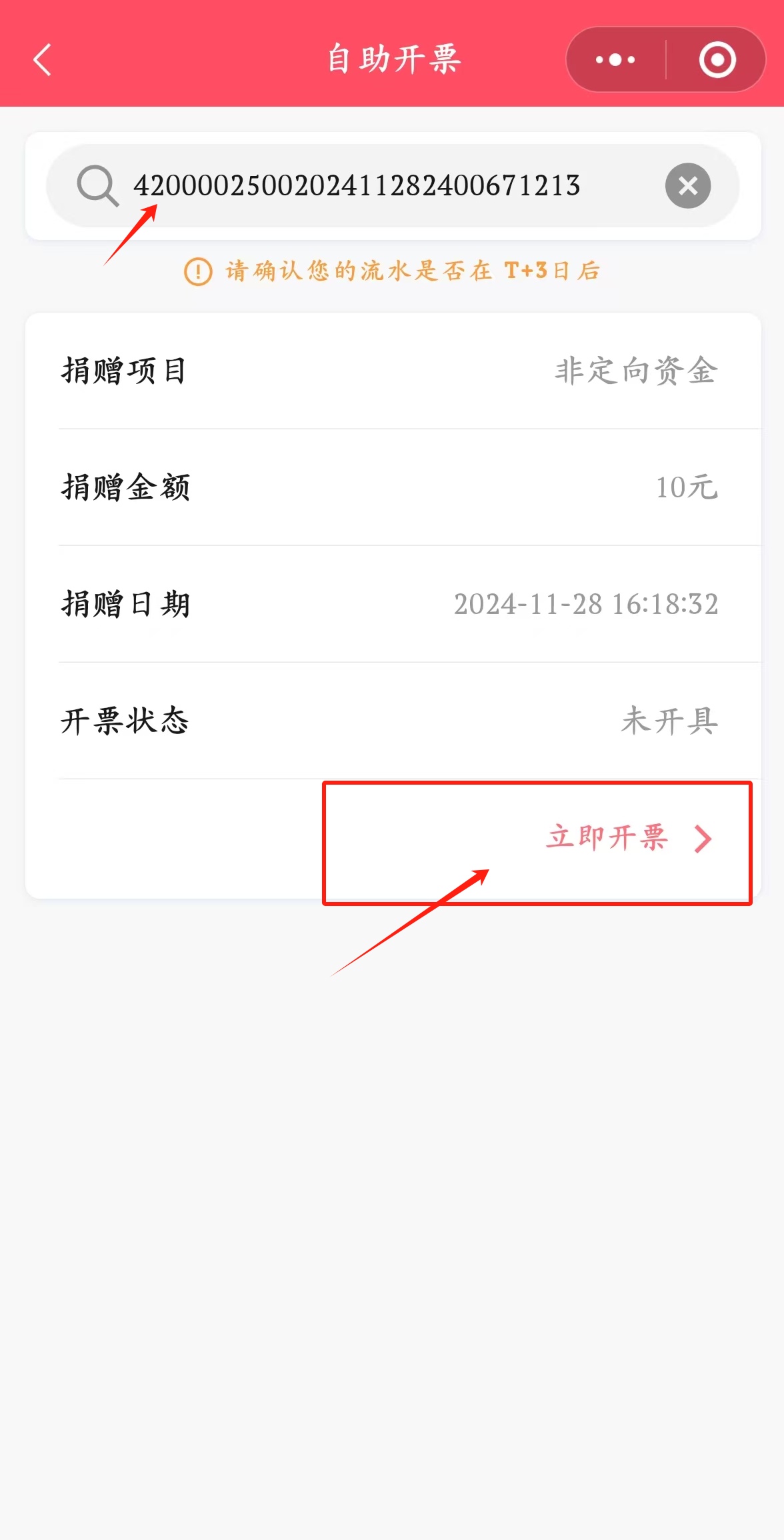Viewport: 784px width, 1540px height.
Task: Go back using the header arrow
Action: [43, 60]
